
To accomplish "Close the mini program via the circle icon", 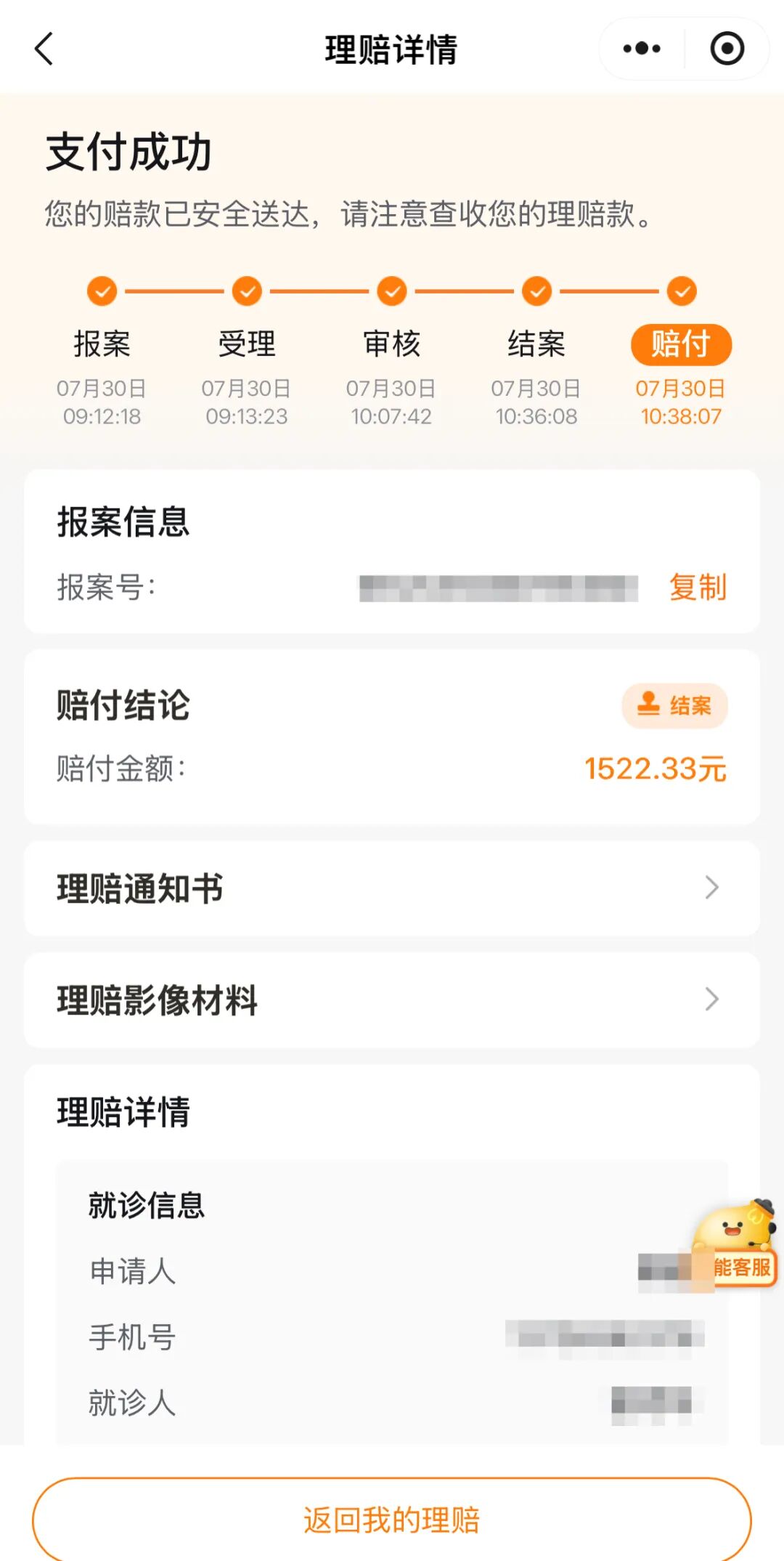I will point(727,49).
